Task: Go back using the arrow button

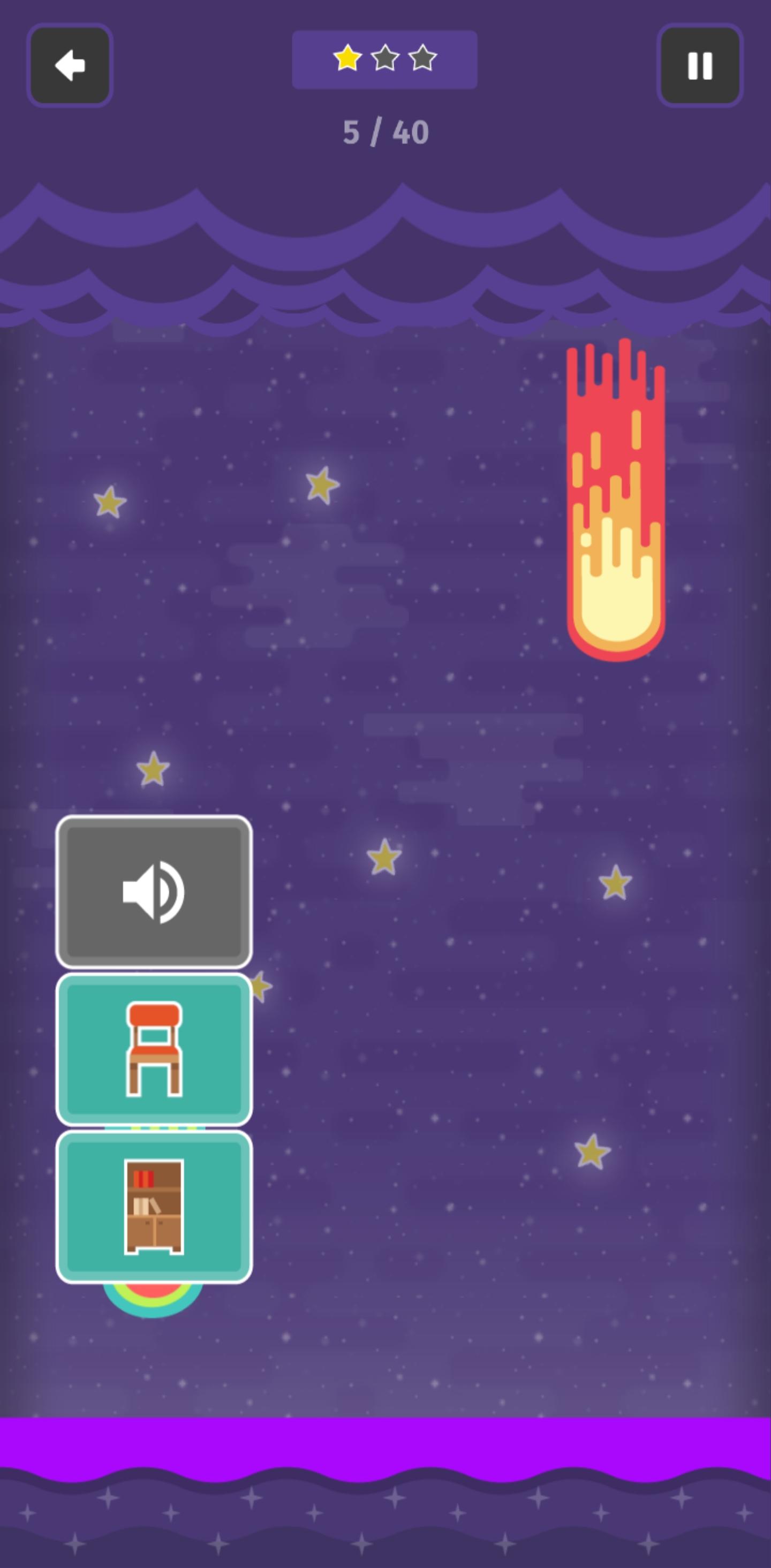Action: click(x=70, y=65)
